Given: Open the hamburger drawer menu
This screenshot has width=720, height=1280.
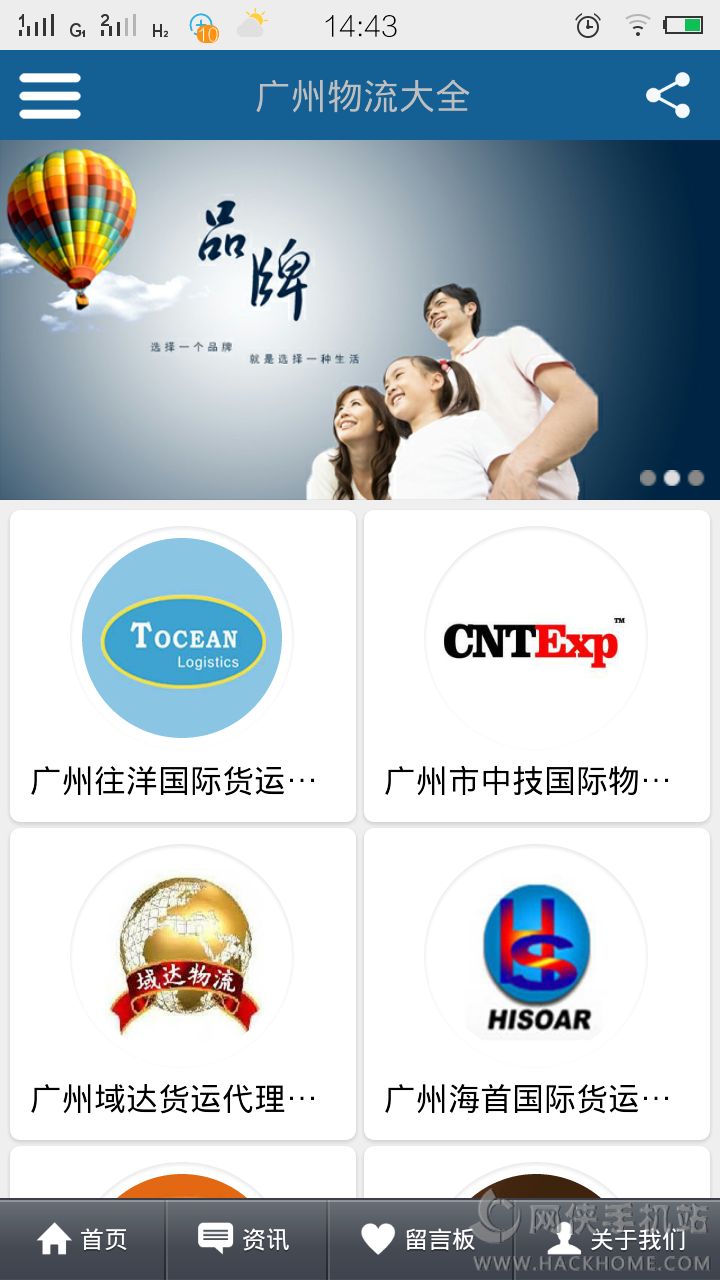Looking at the screenshot, I should (x=50, y=96).
